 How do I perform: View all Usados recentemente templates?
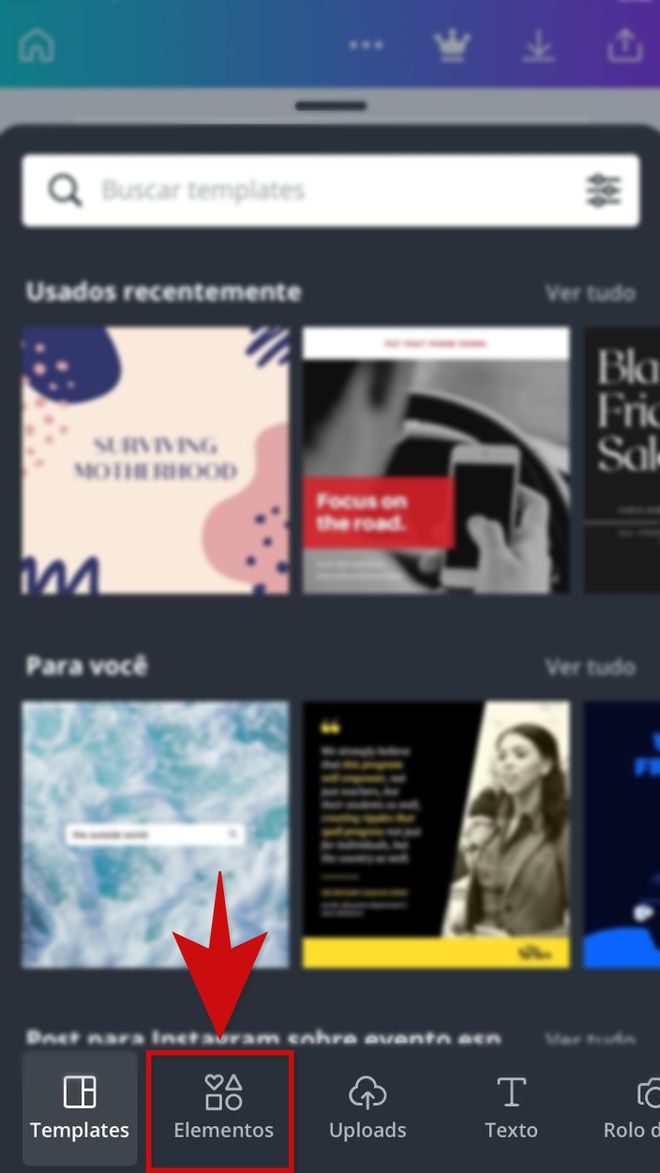(589, 293)
